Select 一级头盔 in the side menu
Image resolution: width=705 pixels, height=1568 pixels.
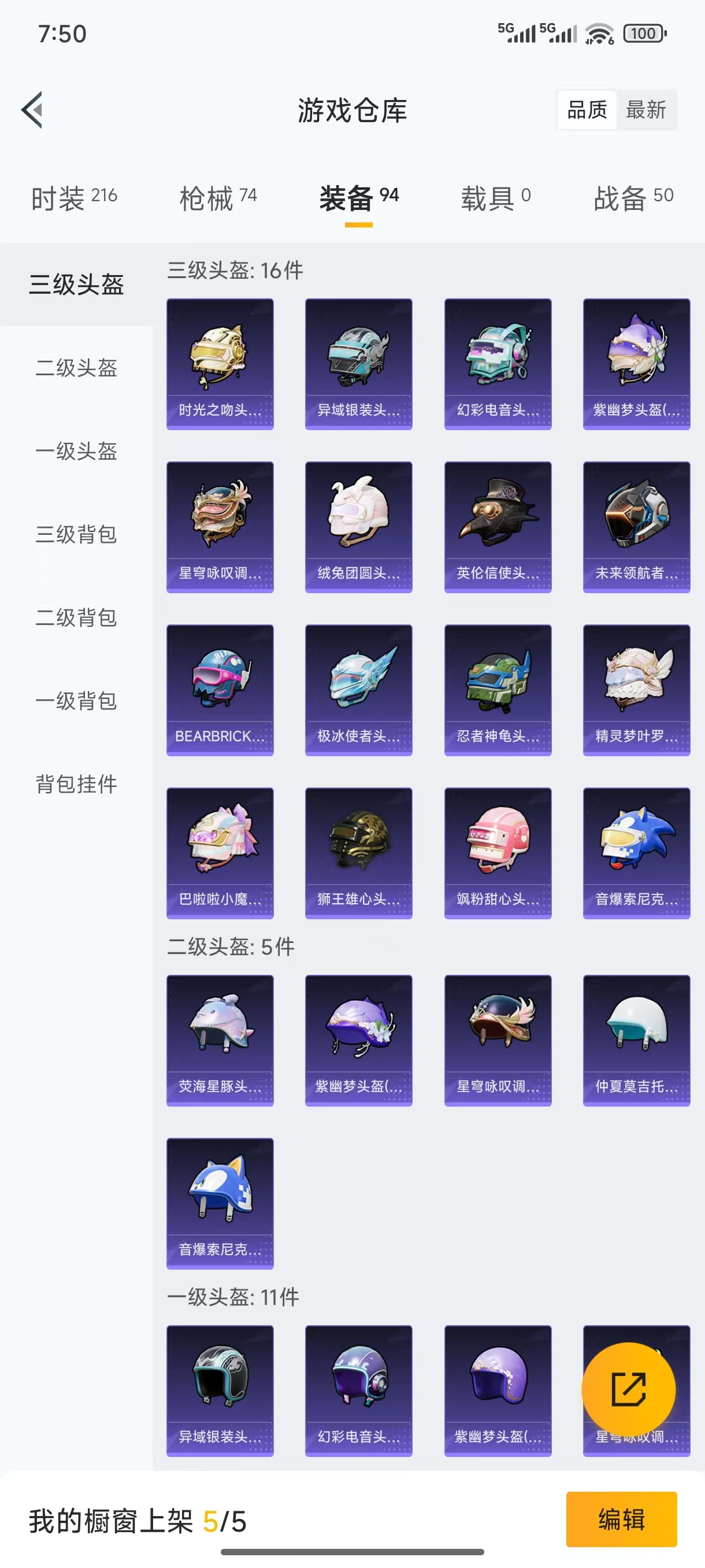(76, 451)
